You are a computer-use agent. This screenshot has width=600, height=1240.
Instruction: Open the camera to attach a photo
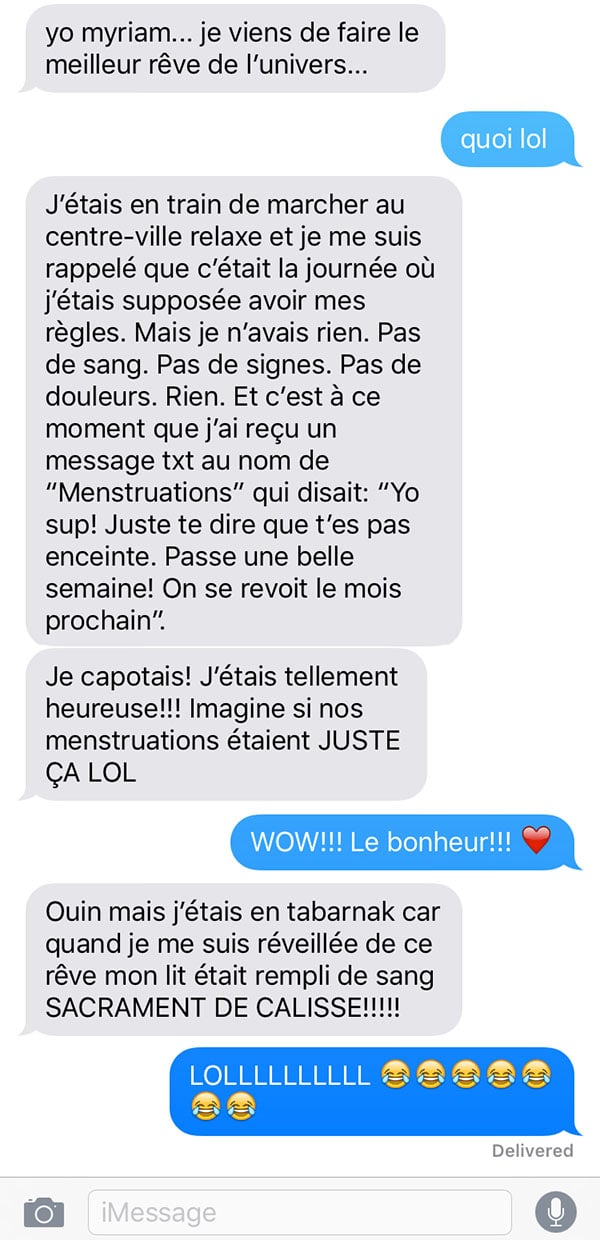pos(43,1213)
